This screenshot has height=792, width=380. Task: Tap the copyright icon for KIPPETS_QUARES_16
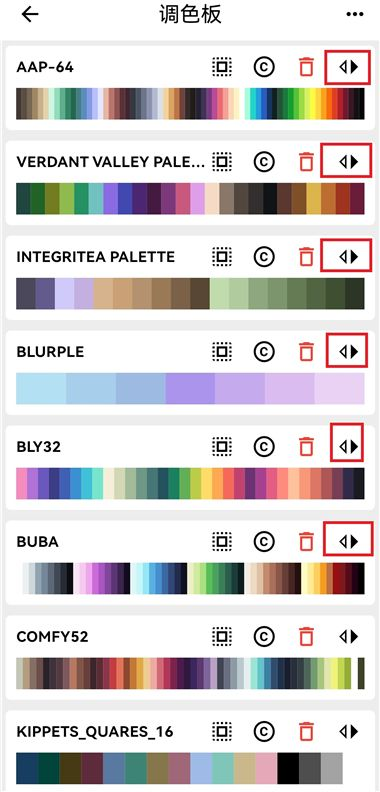click(x=263, y=731)
